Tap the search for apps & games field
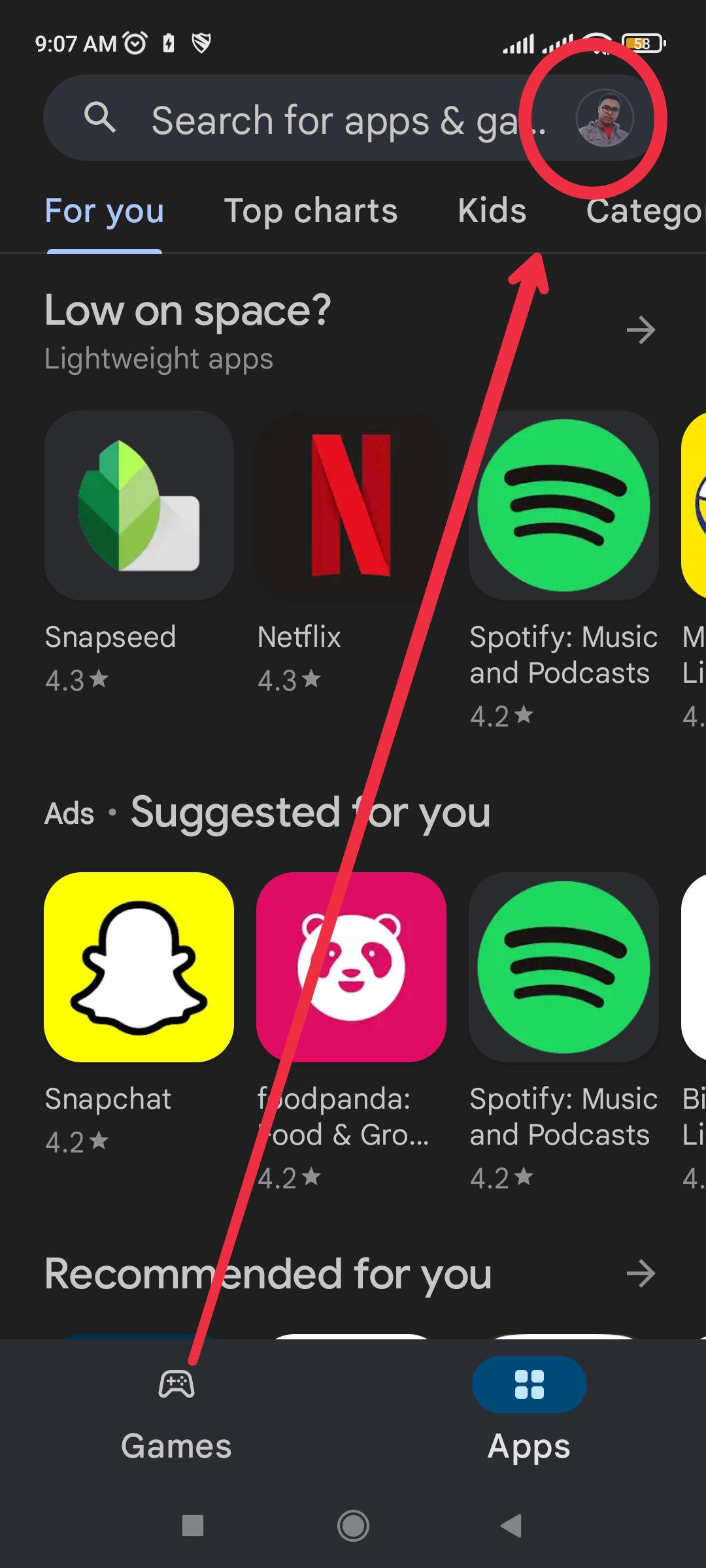 coord(327,120)
